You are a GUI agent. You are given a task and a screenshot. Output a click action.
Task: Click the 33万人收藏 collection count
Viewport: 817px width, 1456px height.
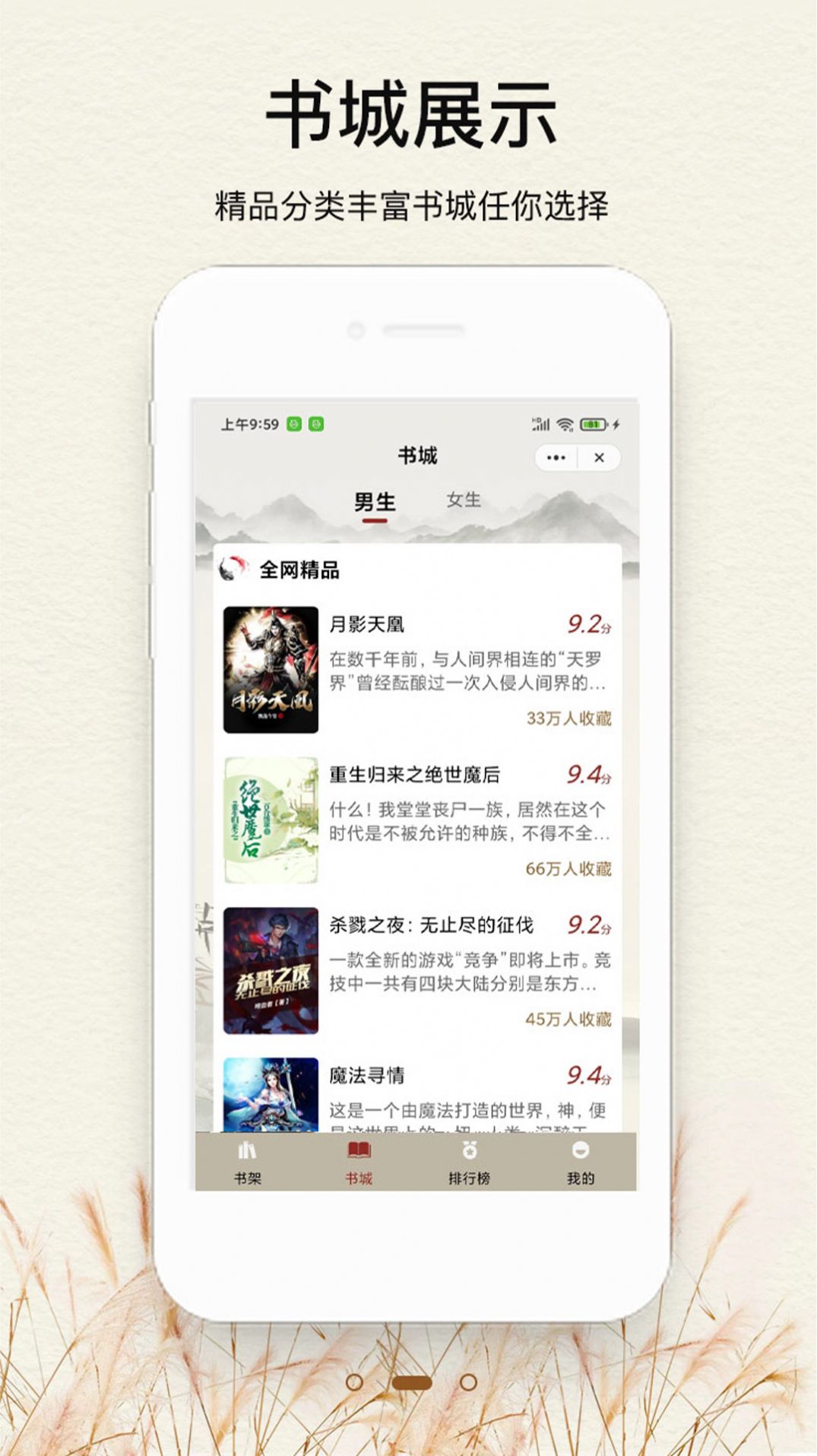(x=570, y=716)
